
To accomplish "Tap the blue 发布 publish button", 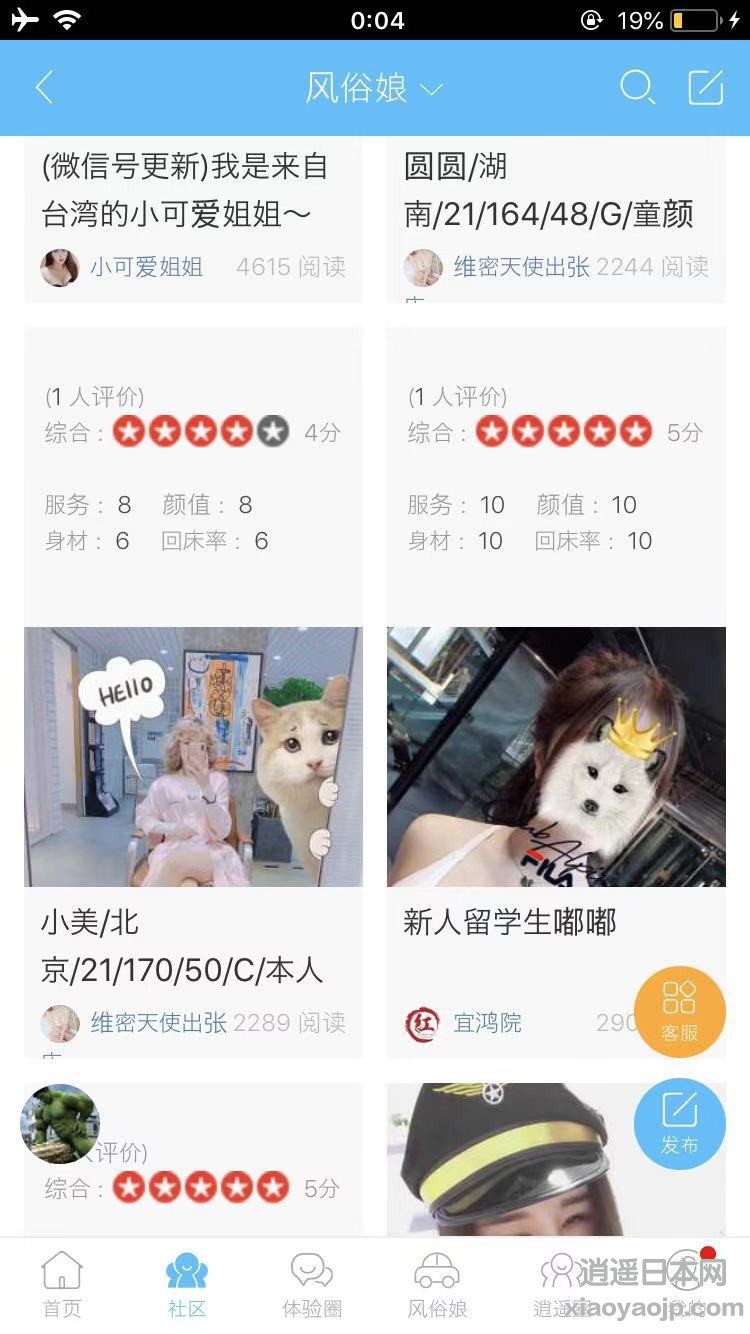I will [680, 1124].
